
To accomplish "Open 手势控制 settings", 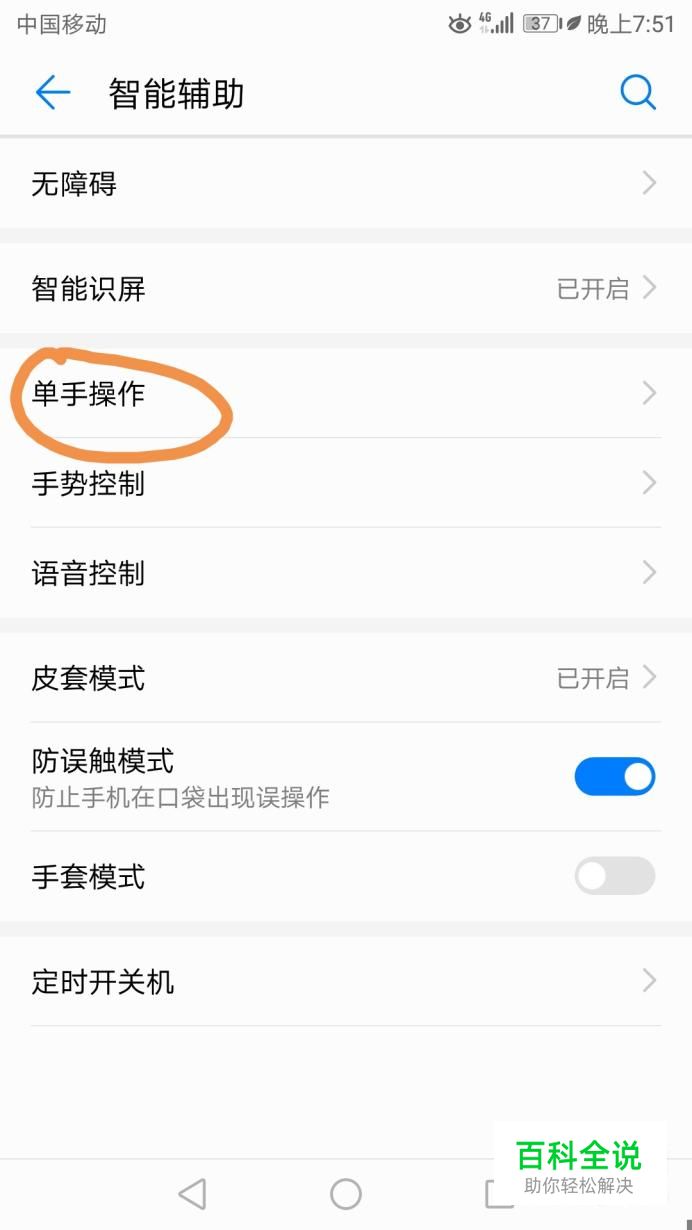I will 346,483.
